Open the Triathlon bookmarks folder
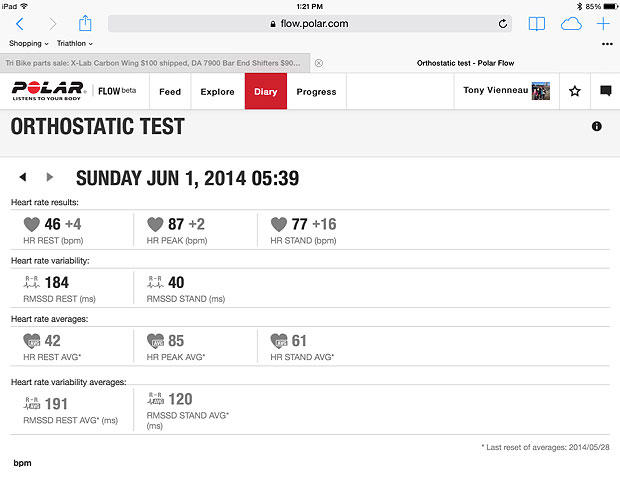Screen dimensions: 620x500 75,44
